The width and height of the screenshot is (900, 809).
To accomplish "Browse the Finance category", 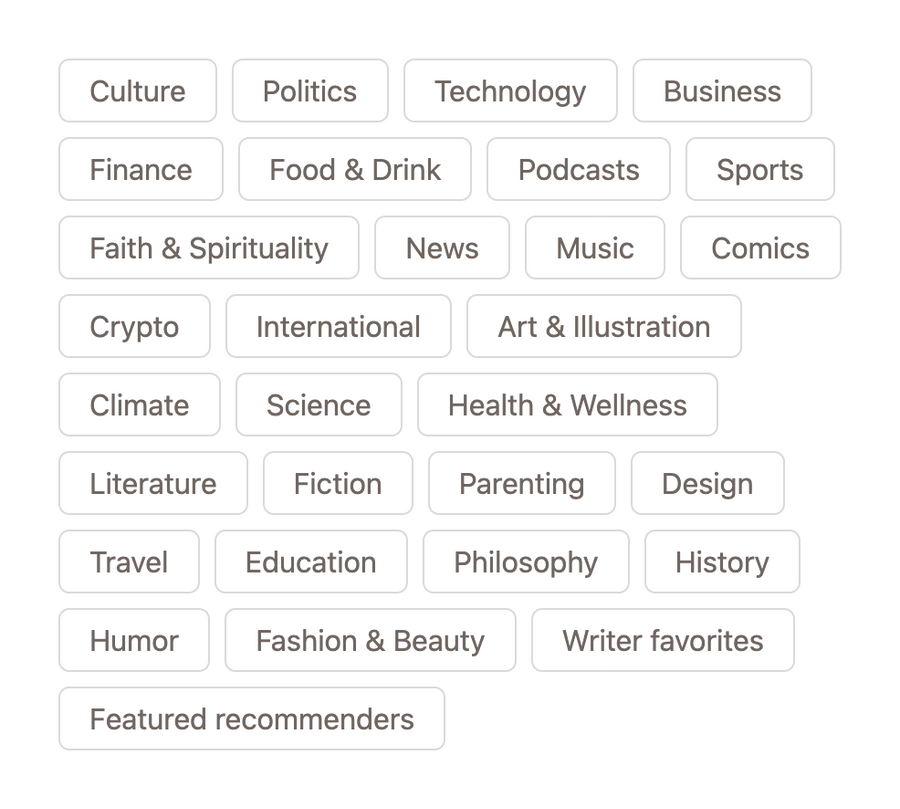I will coord(141,169).
